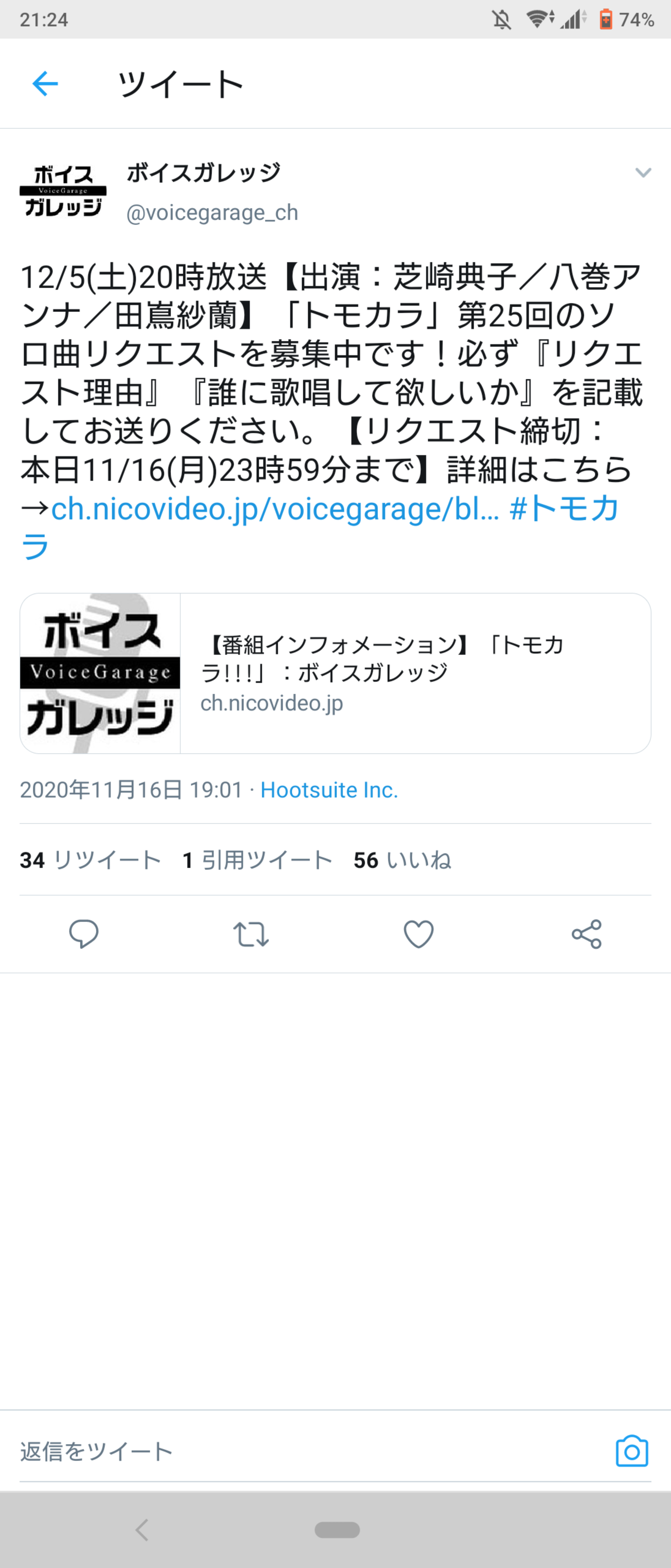Go back using the blue arrow
This screenshot has width=671, height=1568.
[45, 83]
